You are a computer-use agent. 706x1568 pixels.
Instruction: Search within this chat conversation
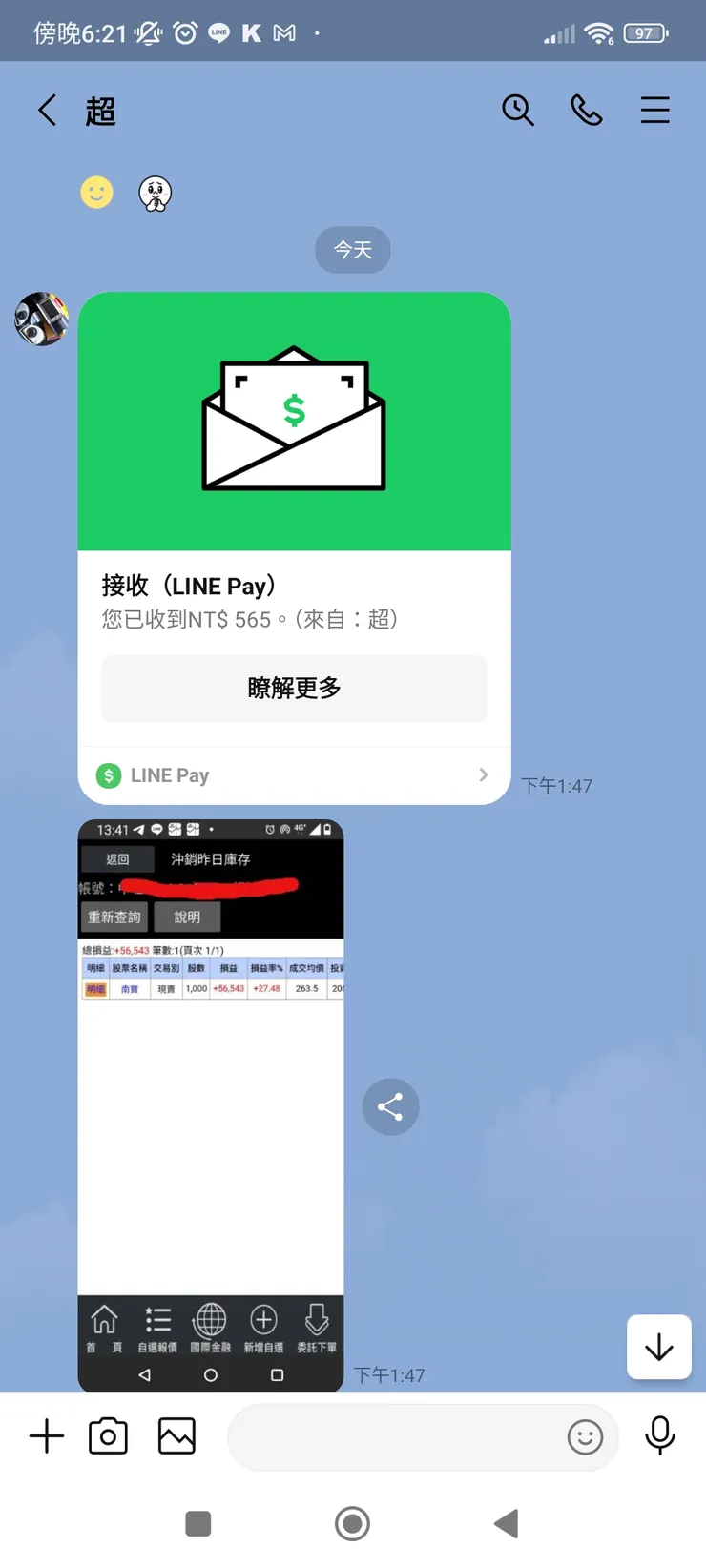(x=518, y=110)
